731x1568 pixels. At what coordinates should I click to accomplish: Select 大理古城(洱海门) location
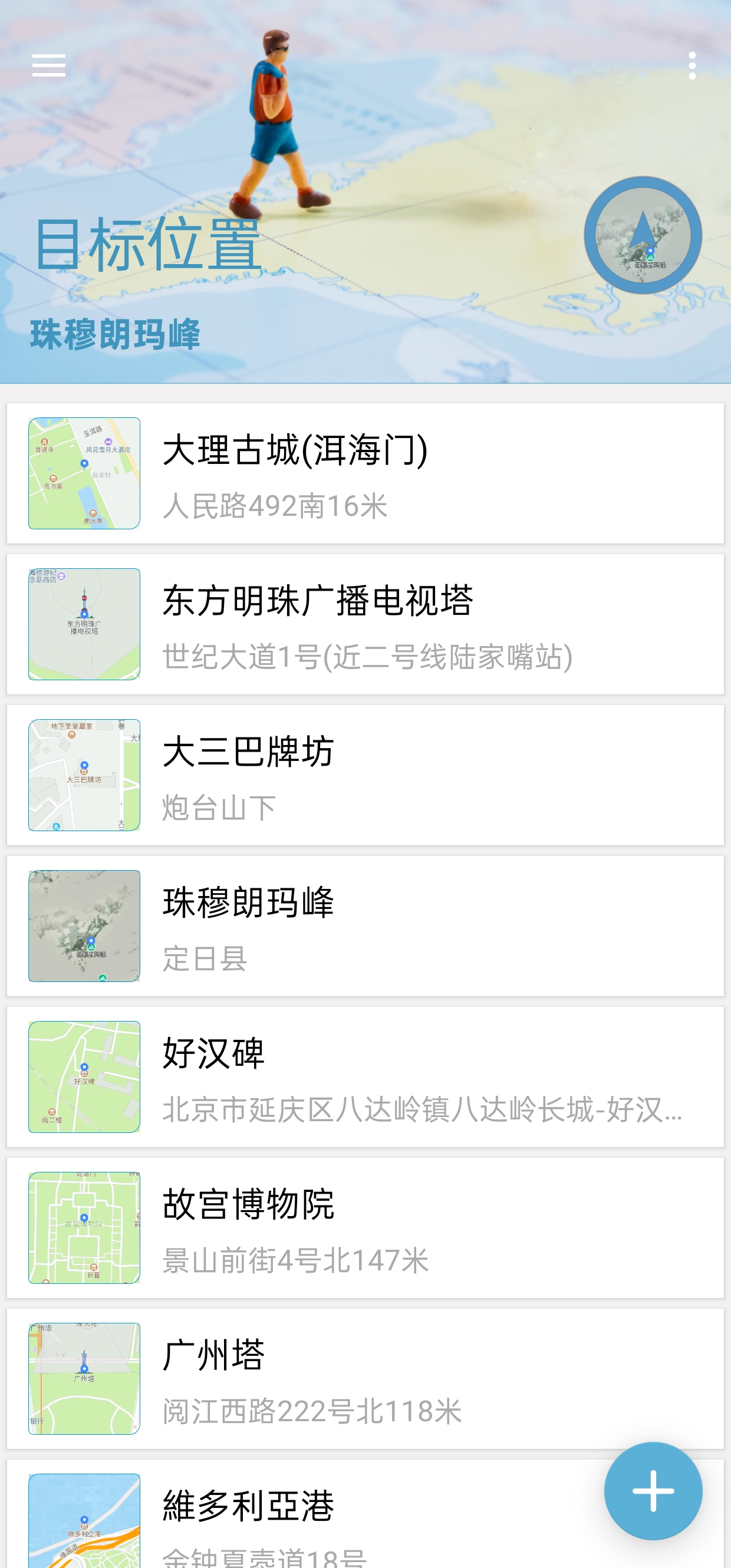coord(365,473)
